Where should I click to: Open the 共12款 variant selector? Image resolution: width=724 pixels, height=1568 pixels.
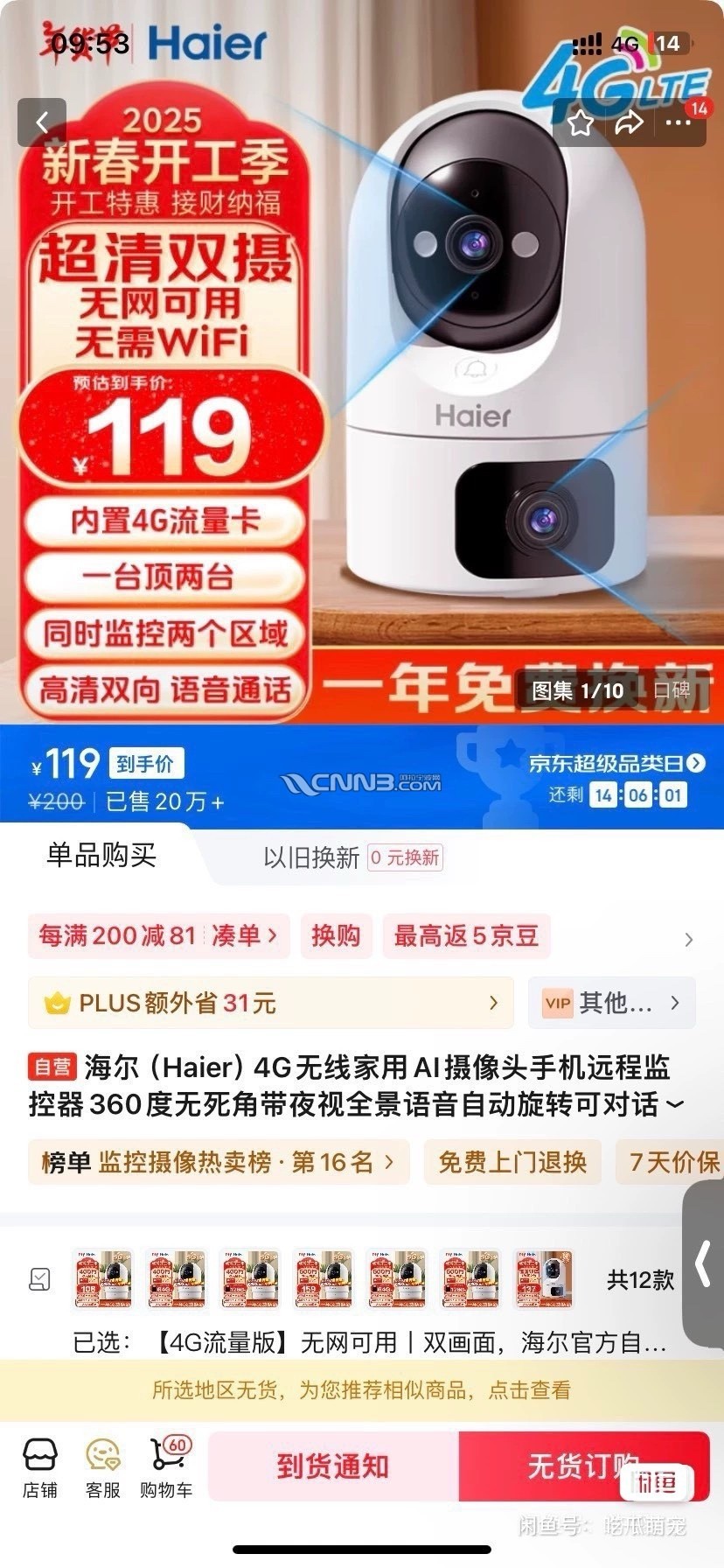coord(640,1280)
